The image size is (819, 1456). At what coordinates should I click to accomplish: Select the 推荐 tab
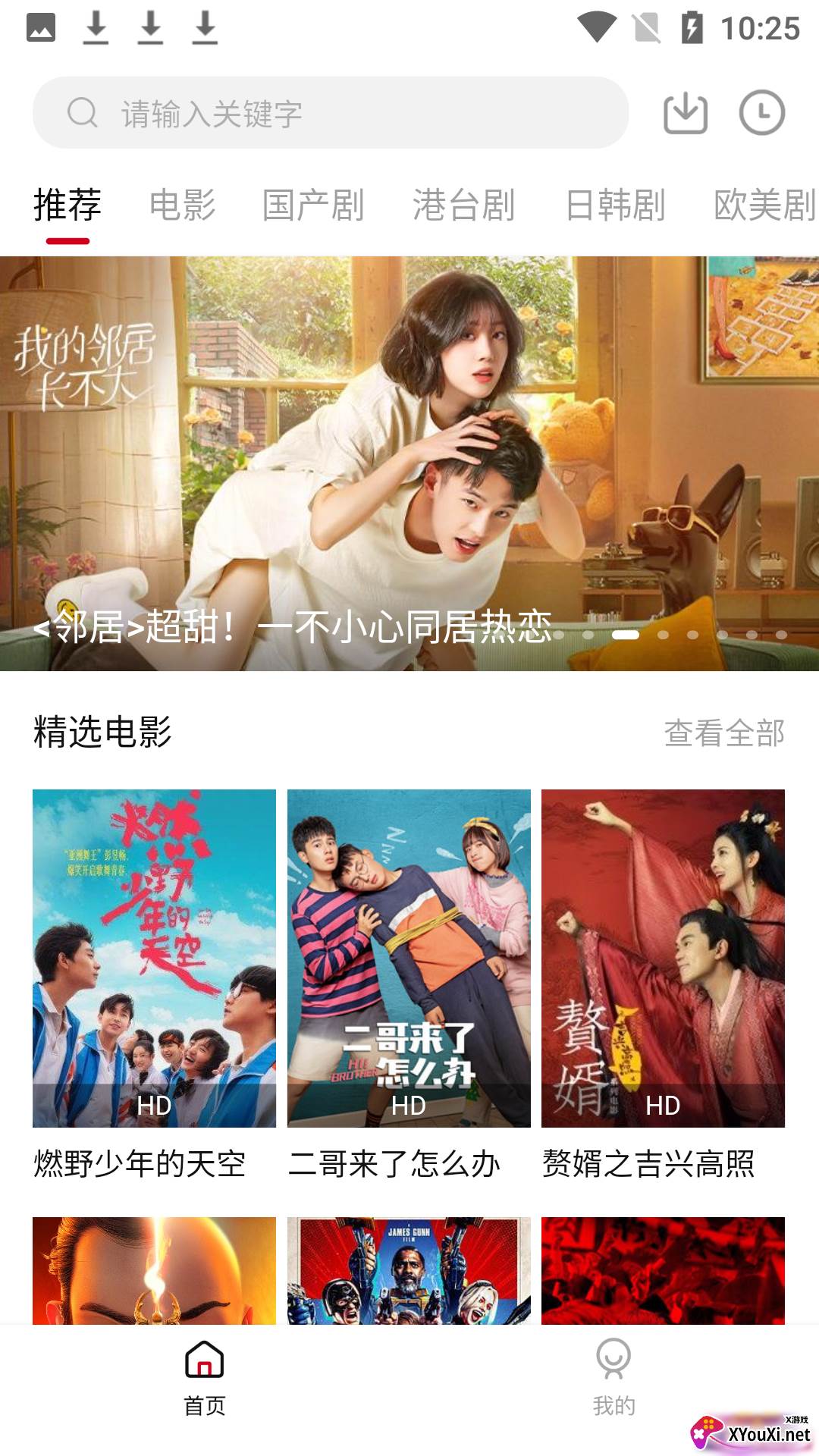67,206
